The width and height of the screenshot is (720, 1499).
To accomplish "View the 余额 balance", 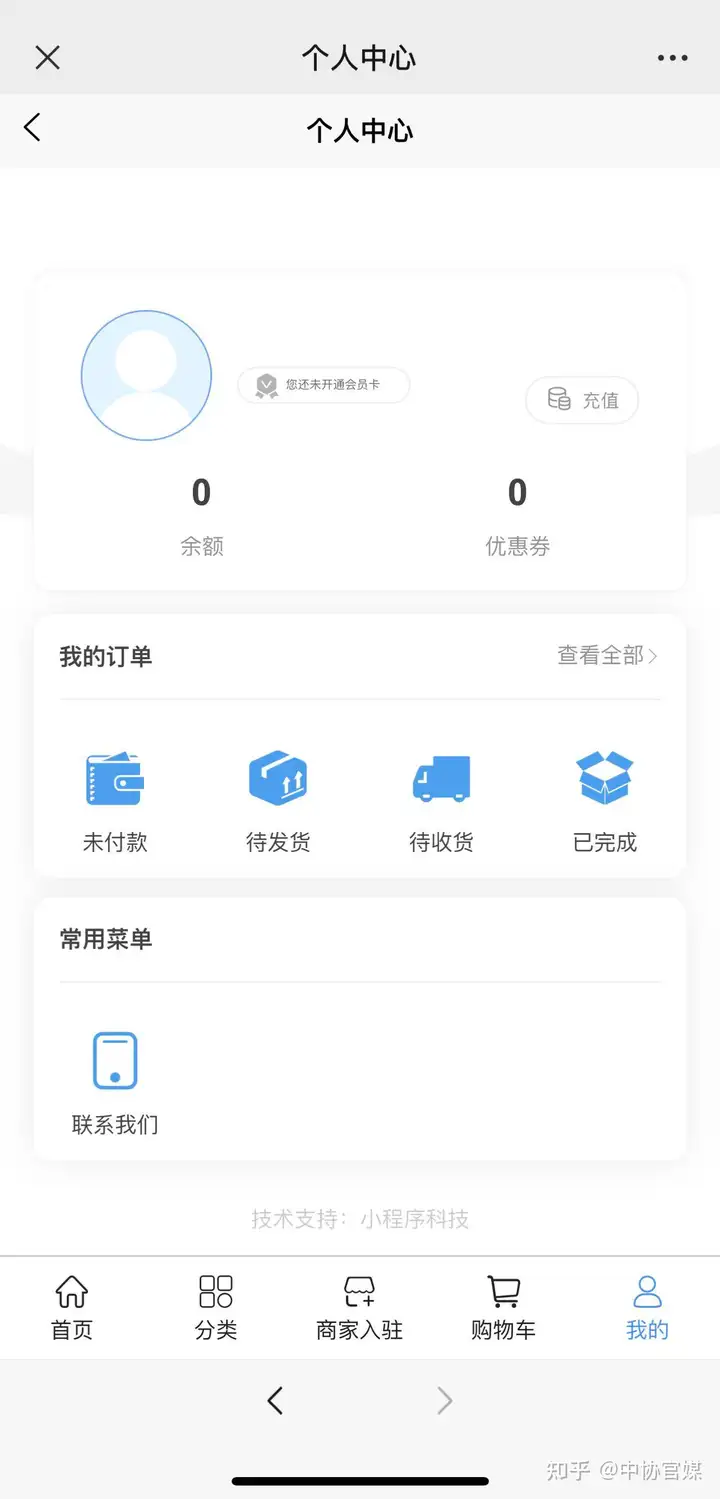I will (x=201, y=516).
